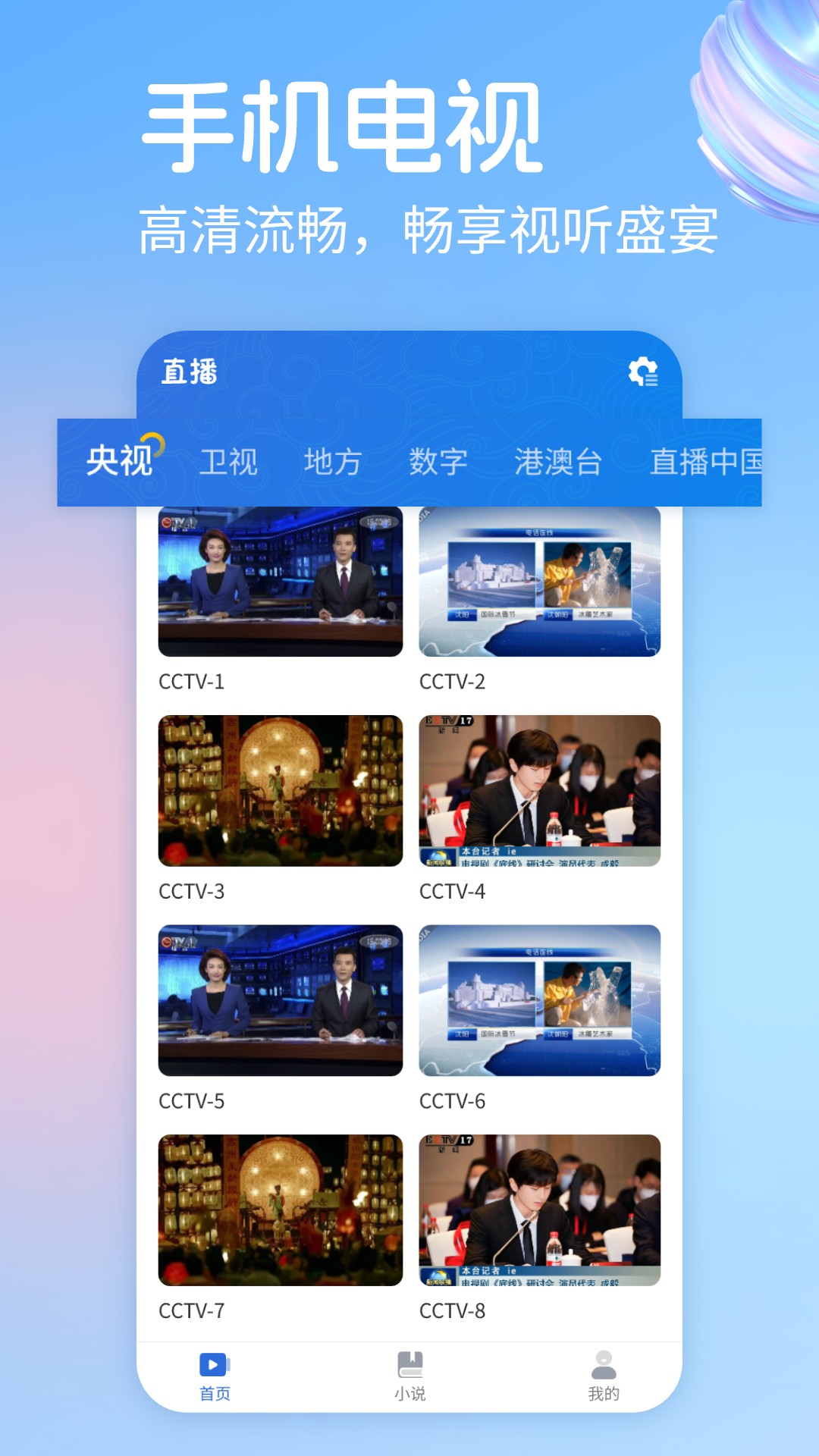Viewport: 819px width, 1456px height.
Task: Watch CCTV-3 by clicking its thumbnail
Action: click(x=281, y=789)
